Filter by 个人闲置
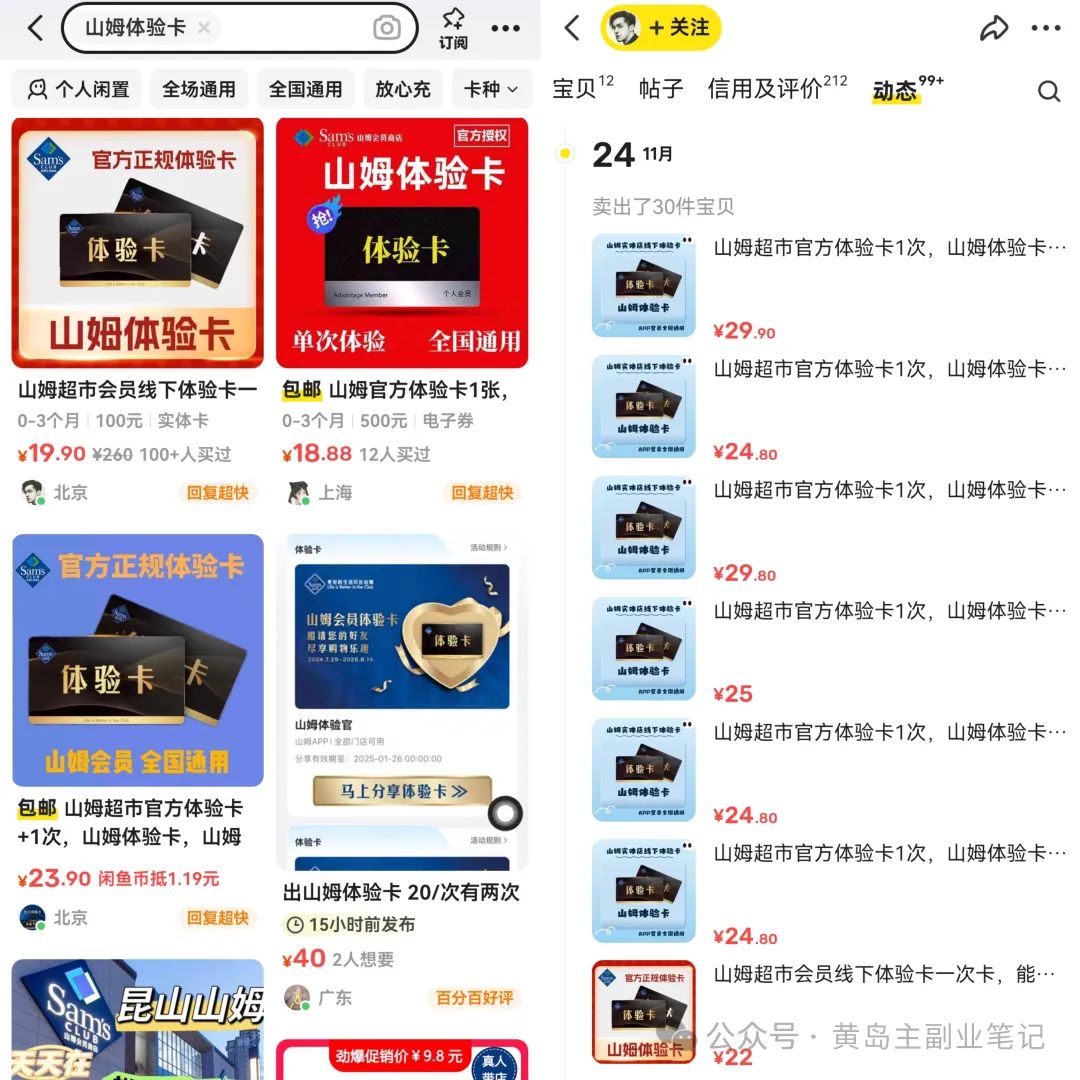This screenshot has height=1080, width=1080. pos(79,89)
